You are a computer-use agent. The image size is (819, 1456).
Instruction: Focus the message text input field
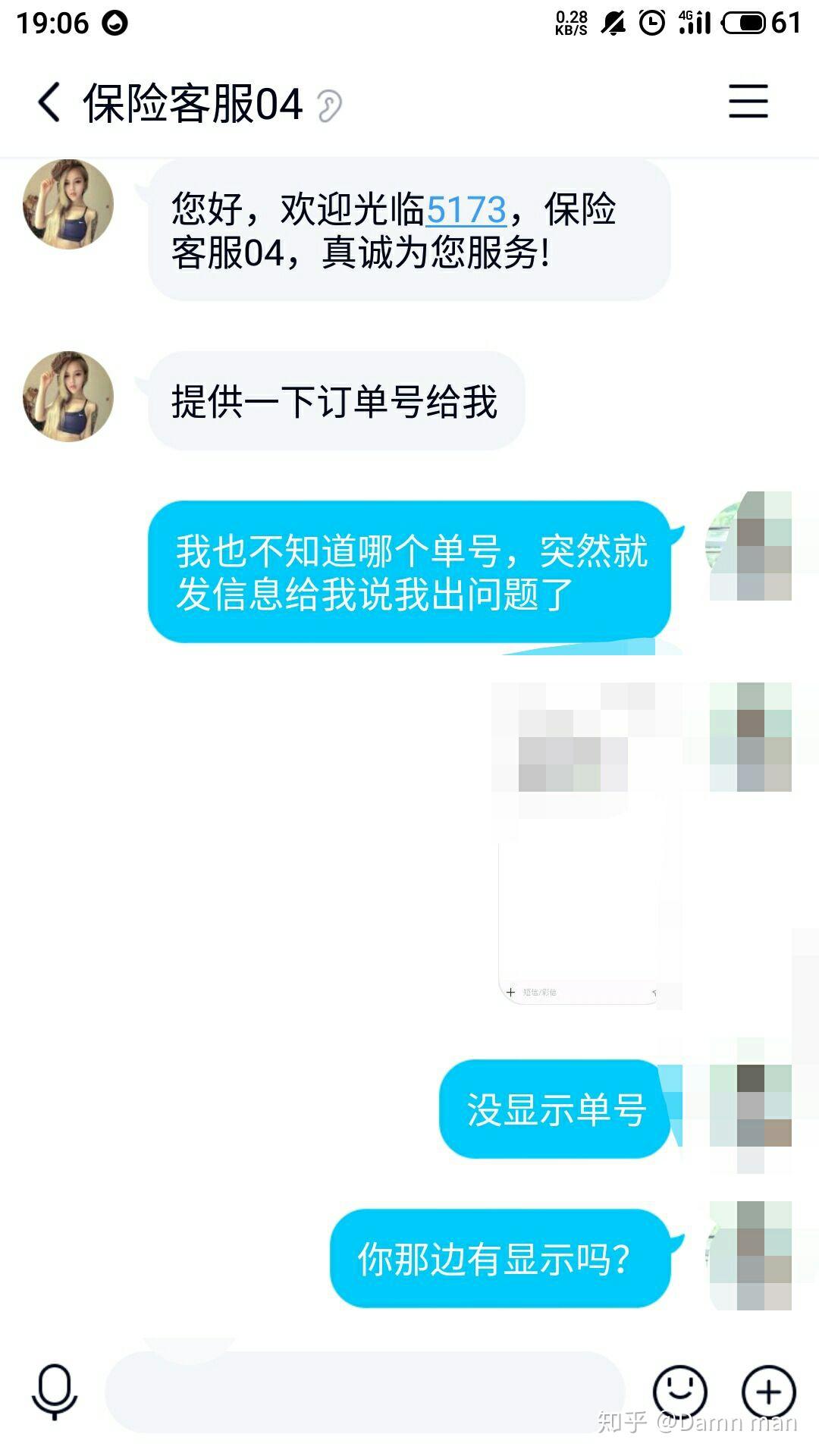click(364, 1392)
